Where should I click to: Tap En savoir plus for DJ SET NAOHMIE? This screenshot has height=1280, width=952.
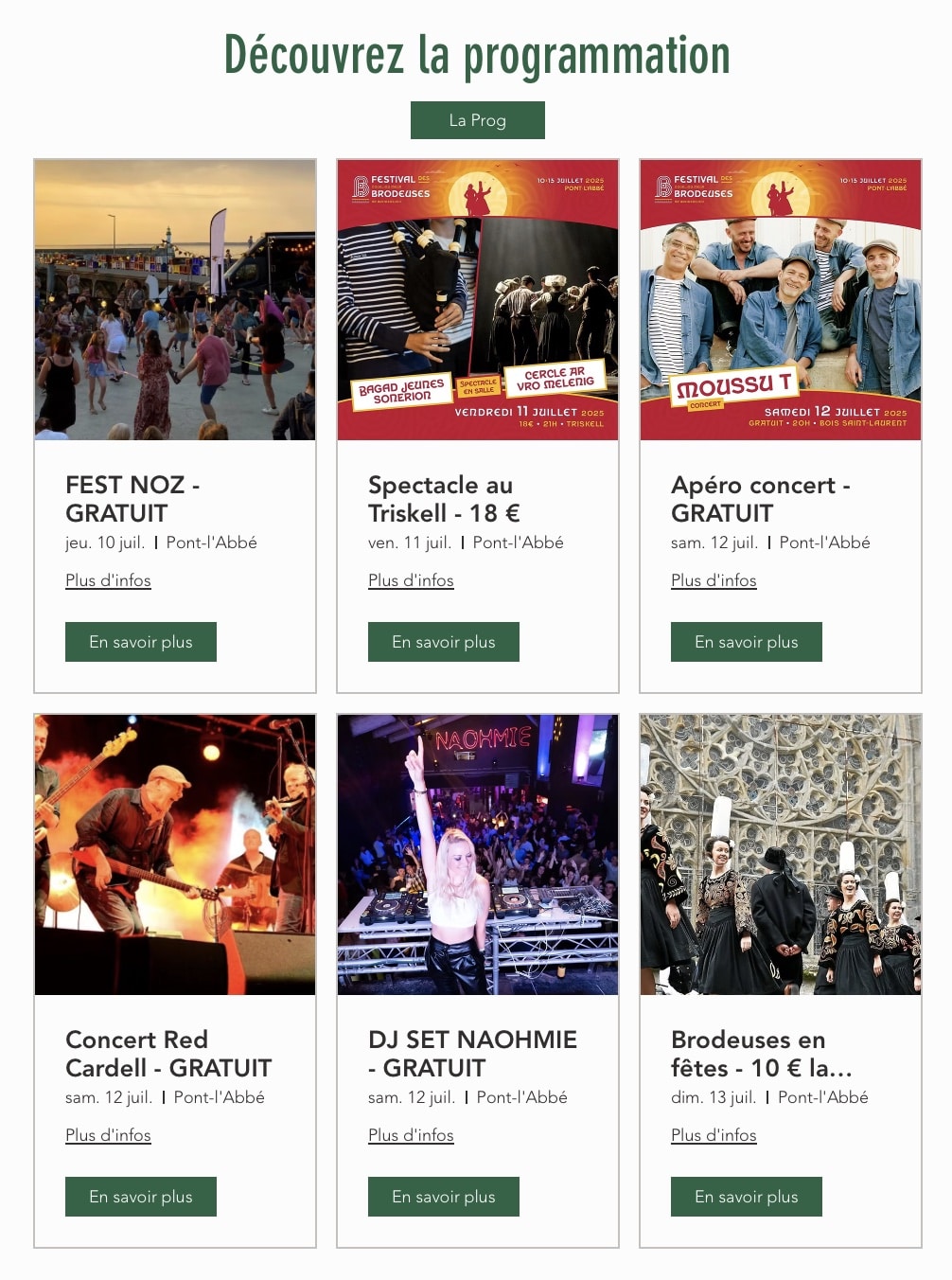point(443,1197)
